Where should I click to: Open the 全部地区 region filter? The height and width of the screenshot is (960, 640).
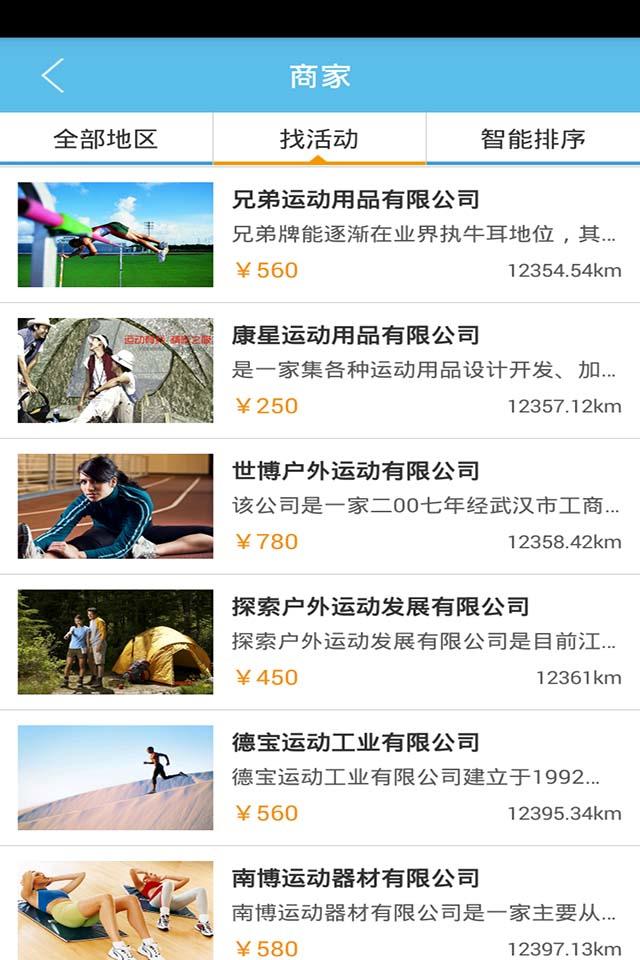pos(106,139)
